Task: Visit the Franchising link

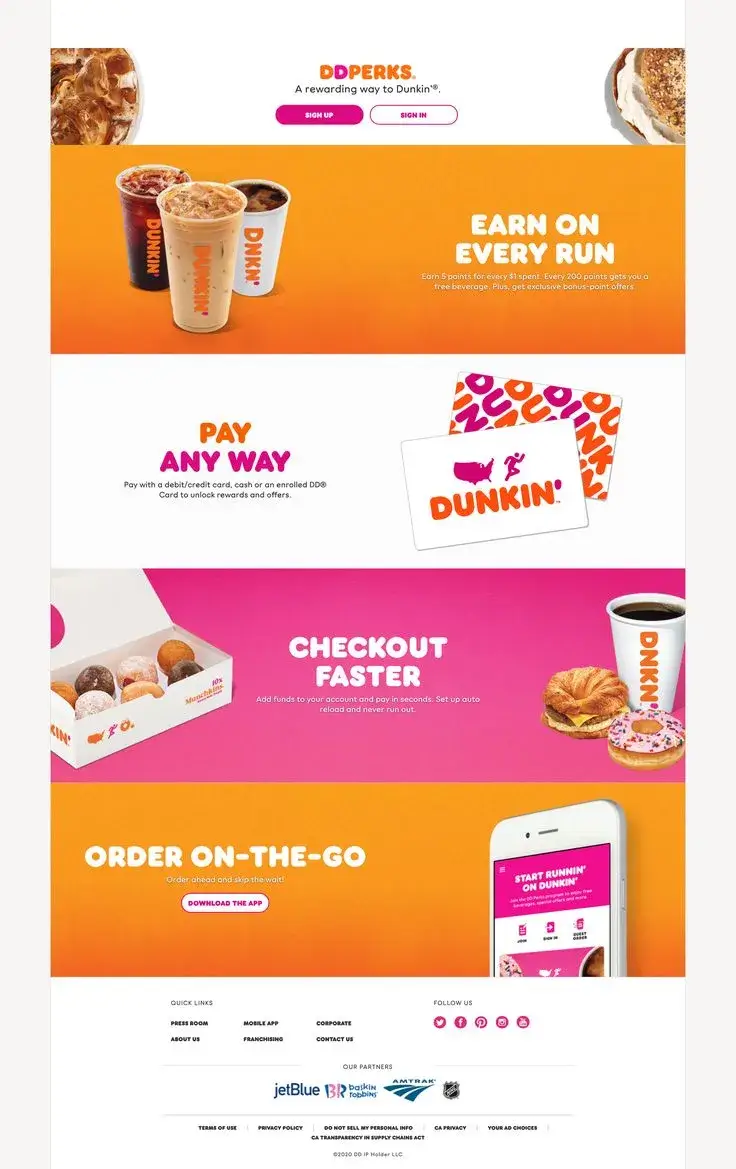Action: (263, 1039)
